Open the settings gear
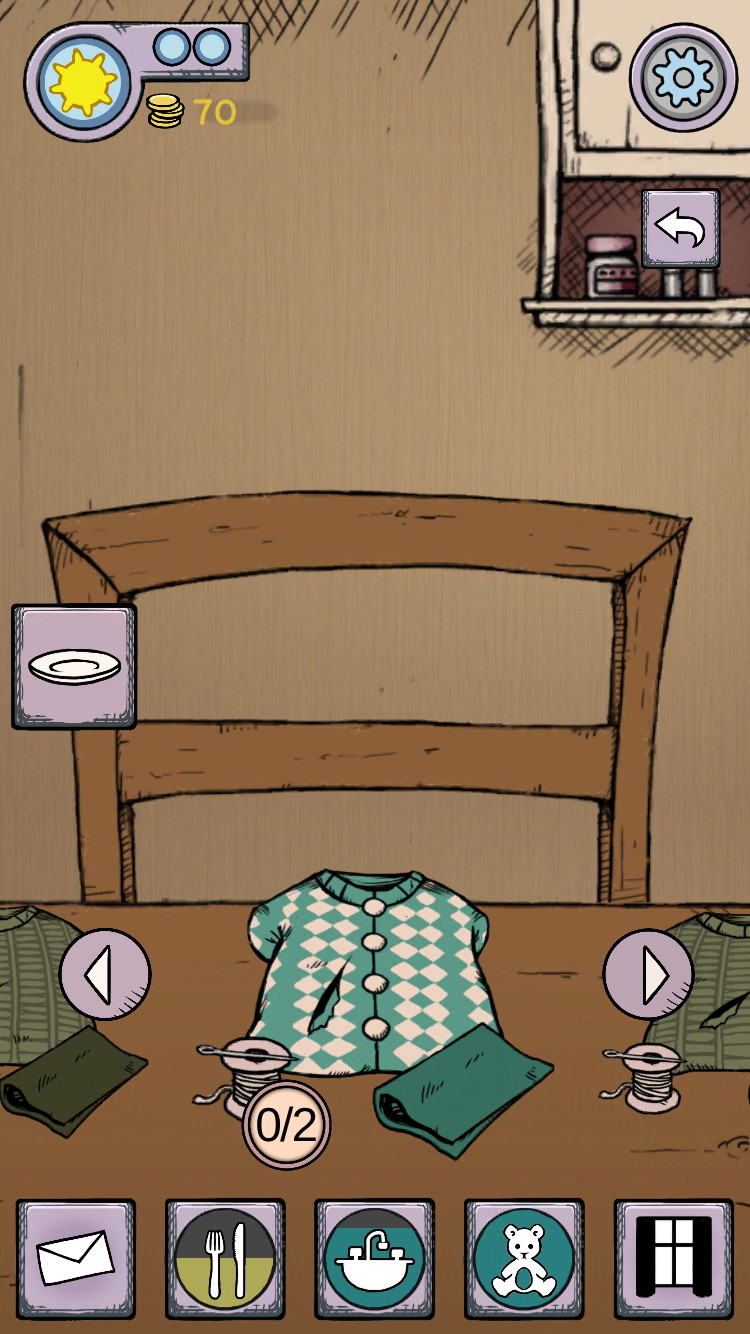Viewport: 750px width, 1334px height. click(683, 78)
